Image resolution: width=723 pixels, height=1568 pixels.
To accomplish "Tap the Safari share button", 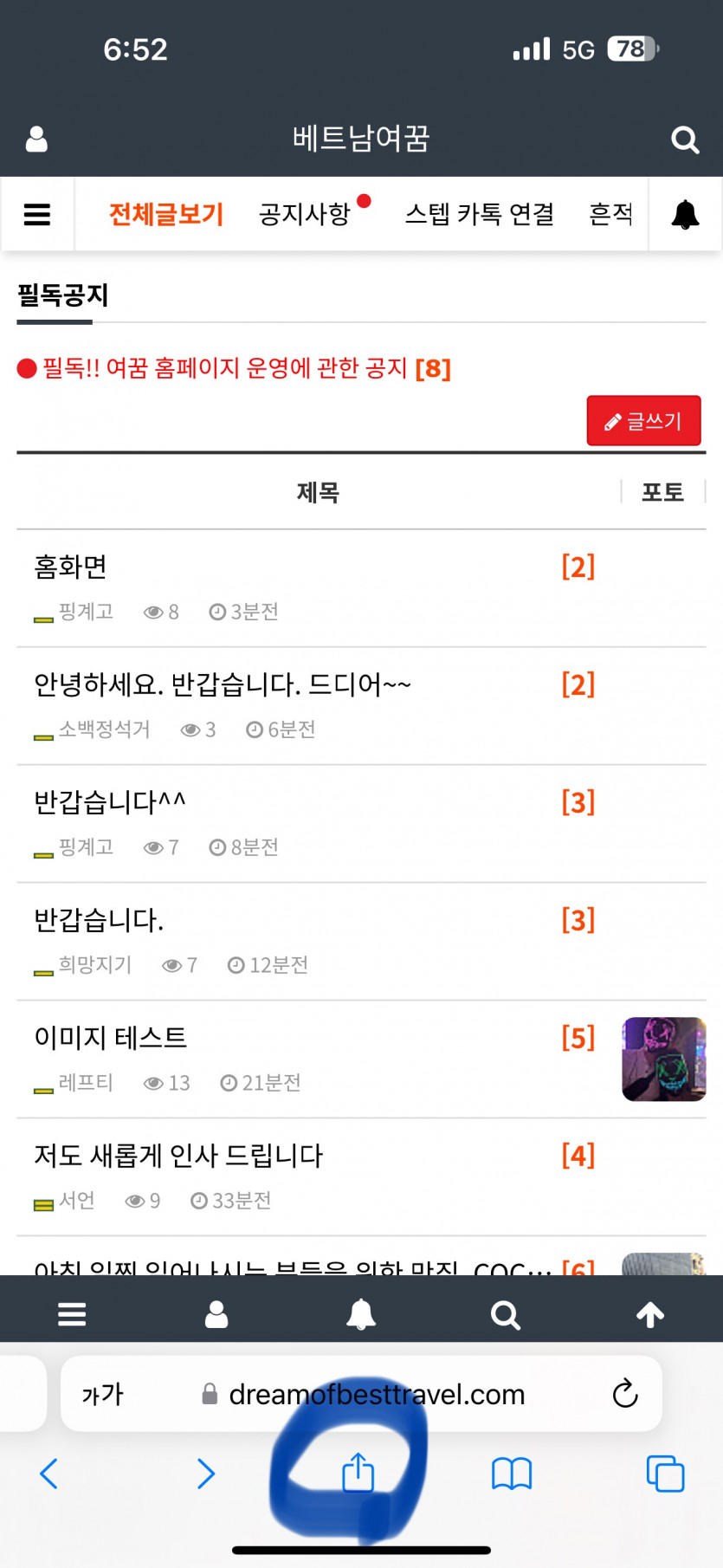I will click(x=358, y=1473).
